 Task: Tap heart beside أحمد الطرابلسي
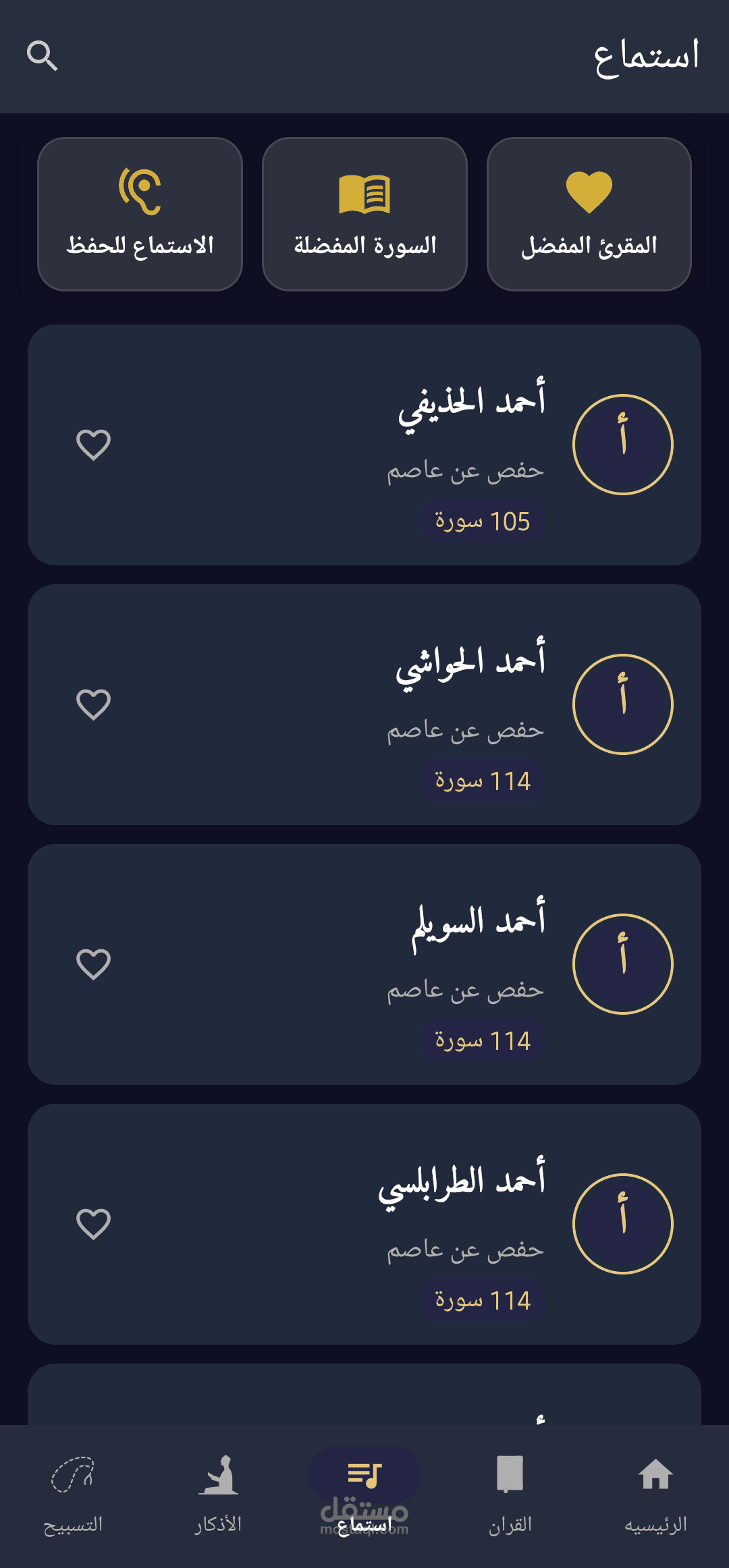tap(93, 1225)
